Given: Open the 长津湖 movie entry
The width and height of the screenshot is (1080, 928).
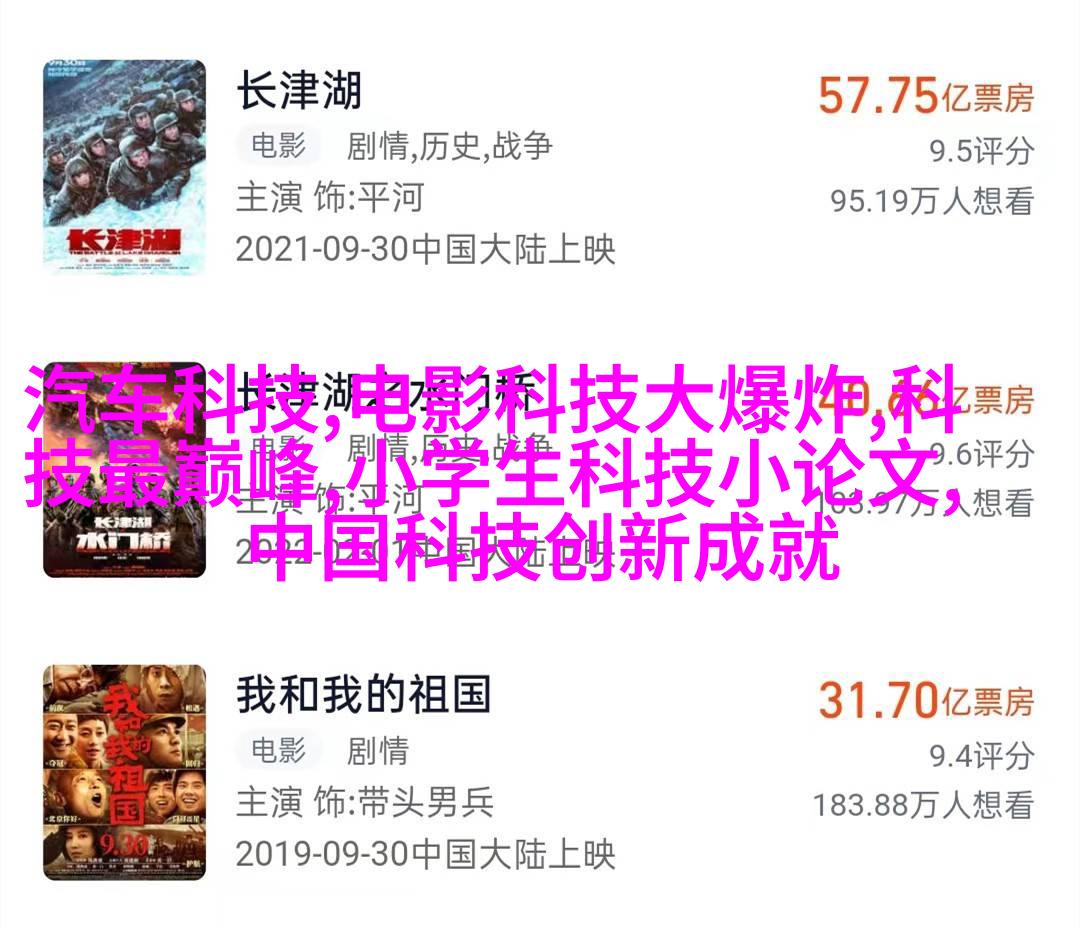Looking at the screenshot, I should 298,92.
